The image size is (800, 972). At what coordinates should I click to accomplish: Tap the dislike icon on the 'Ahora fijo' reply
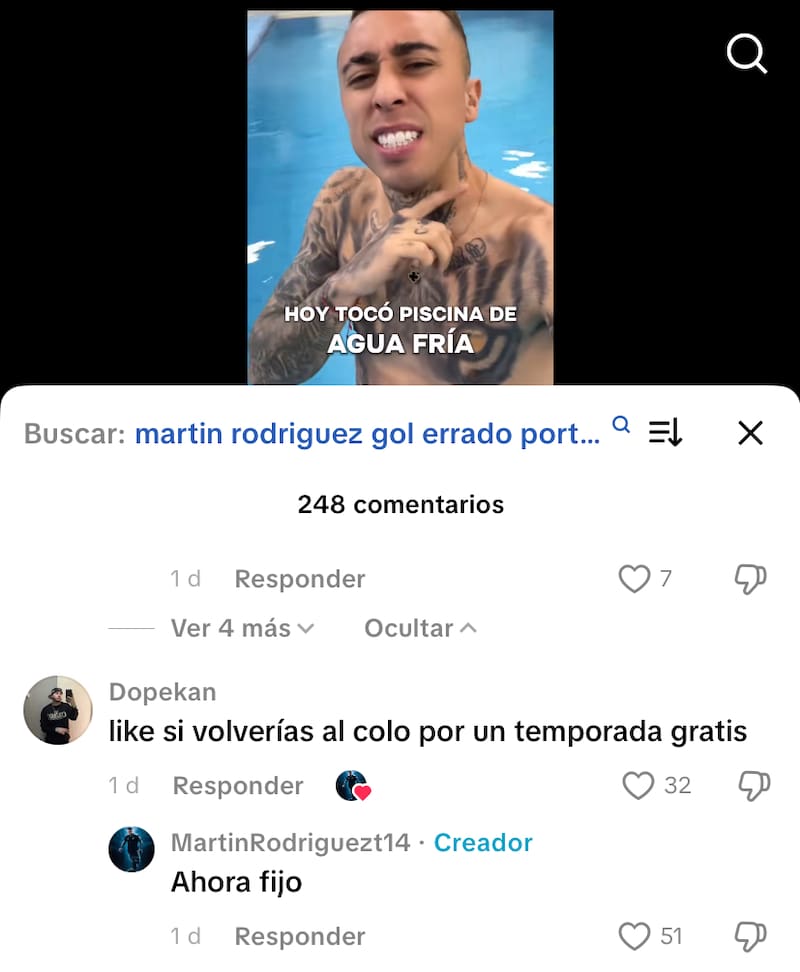[752, 936]
